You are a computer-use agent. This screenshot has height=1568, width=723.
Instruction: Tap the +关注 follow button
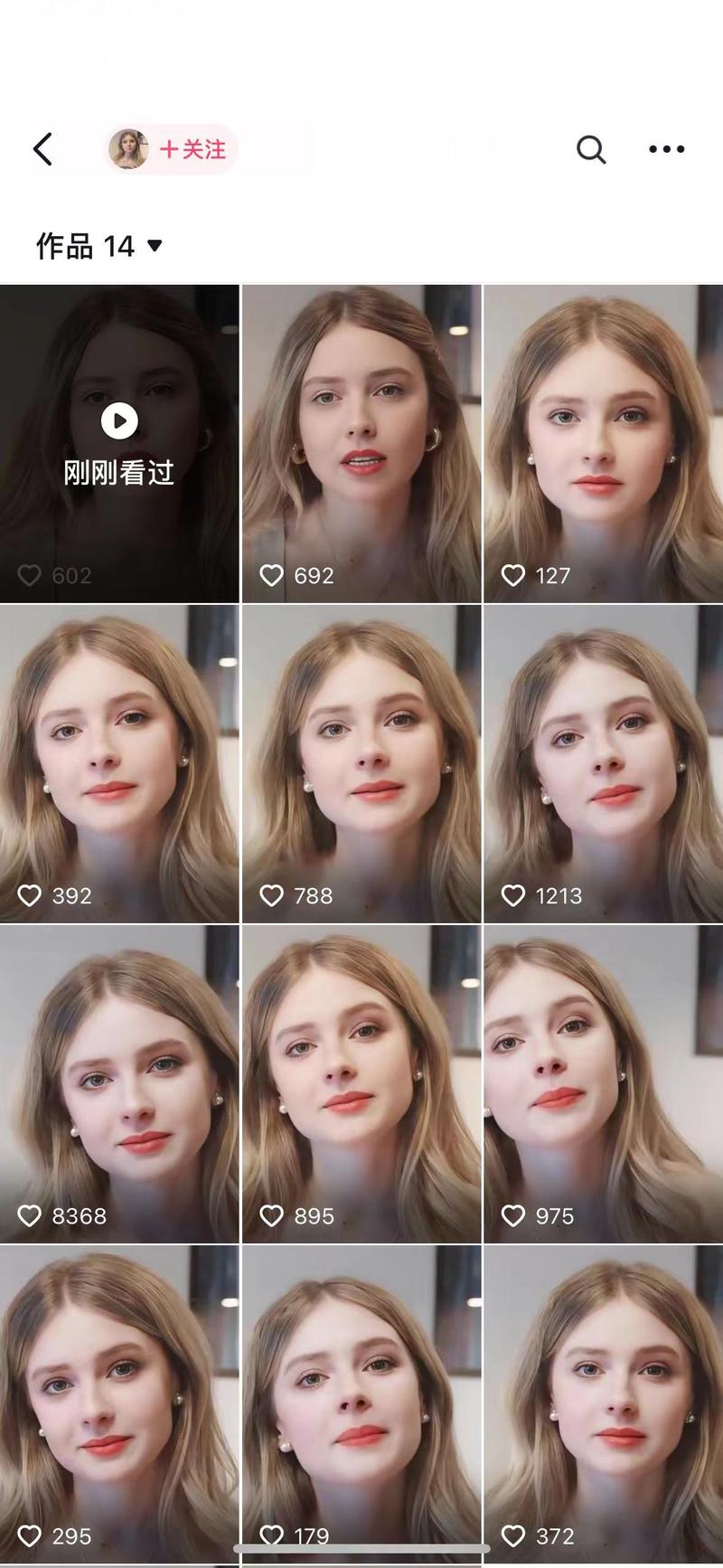coord(192,149)
